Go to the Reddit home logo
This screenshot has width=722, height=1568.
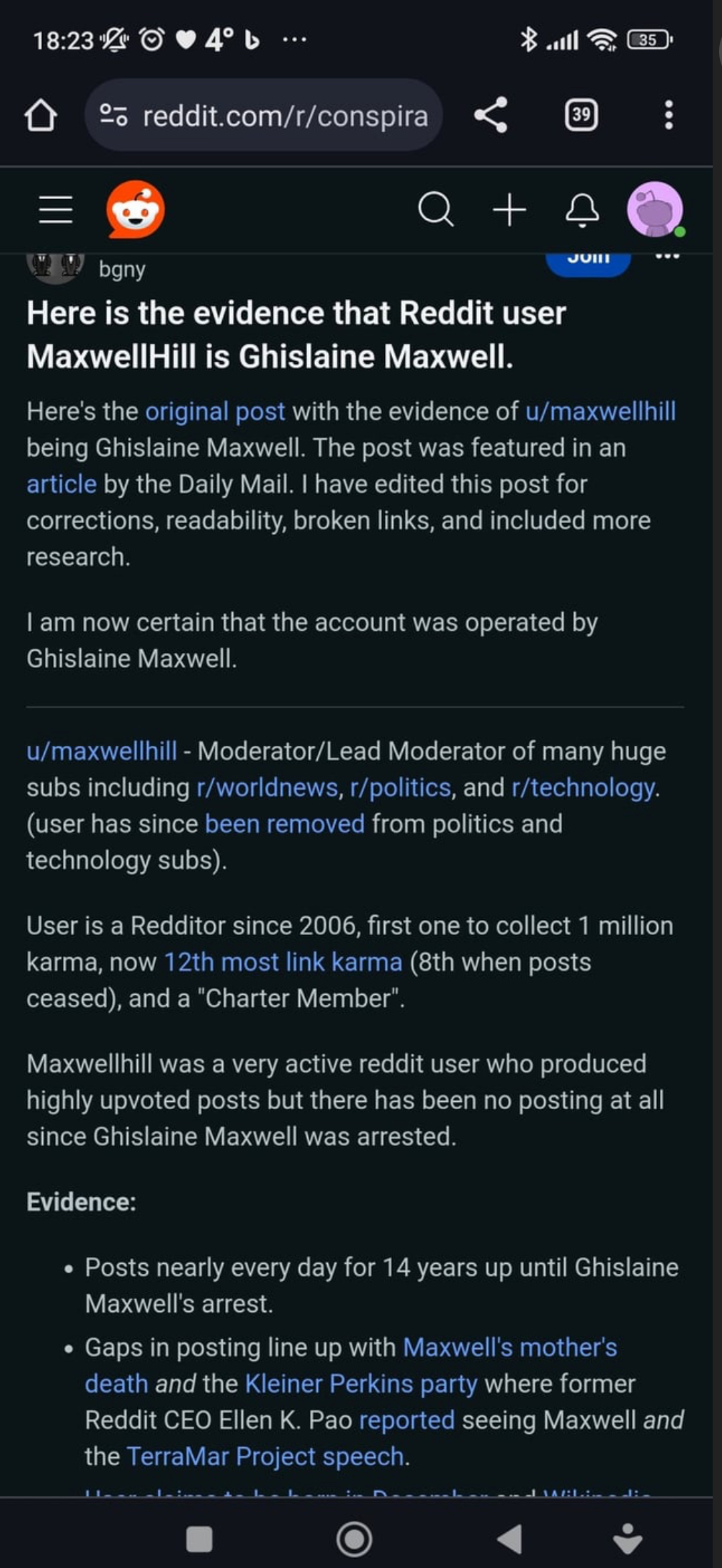[x=135, y=210]
